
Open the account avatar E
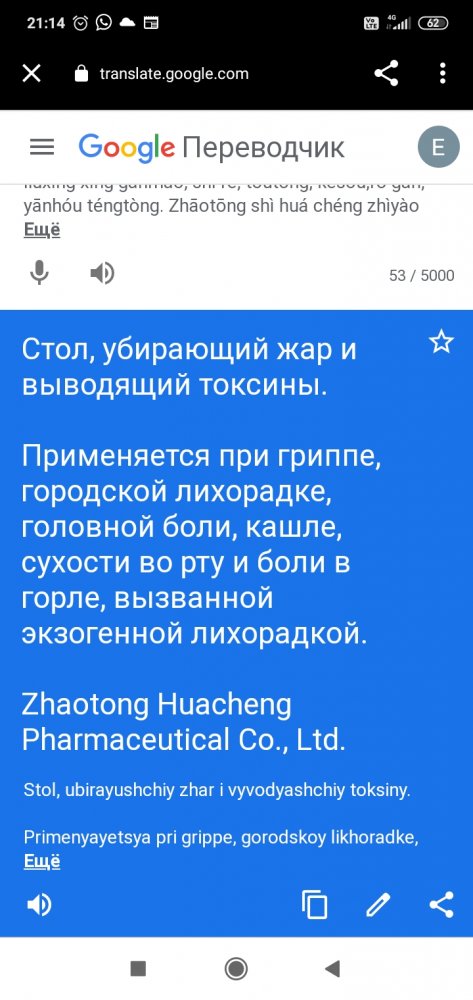(x=438, y=147)
